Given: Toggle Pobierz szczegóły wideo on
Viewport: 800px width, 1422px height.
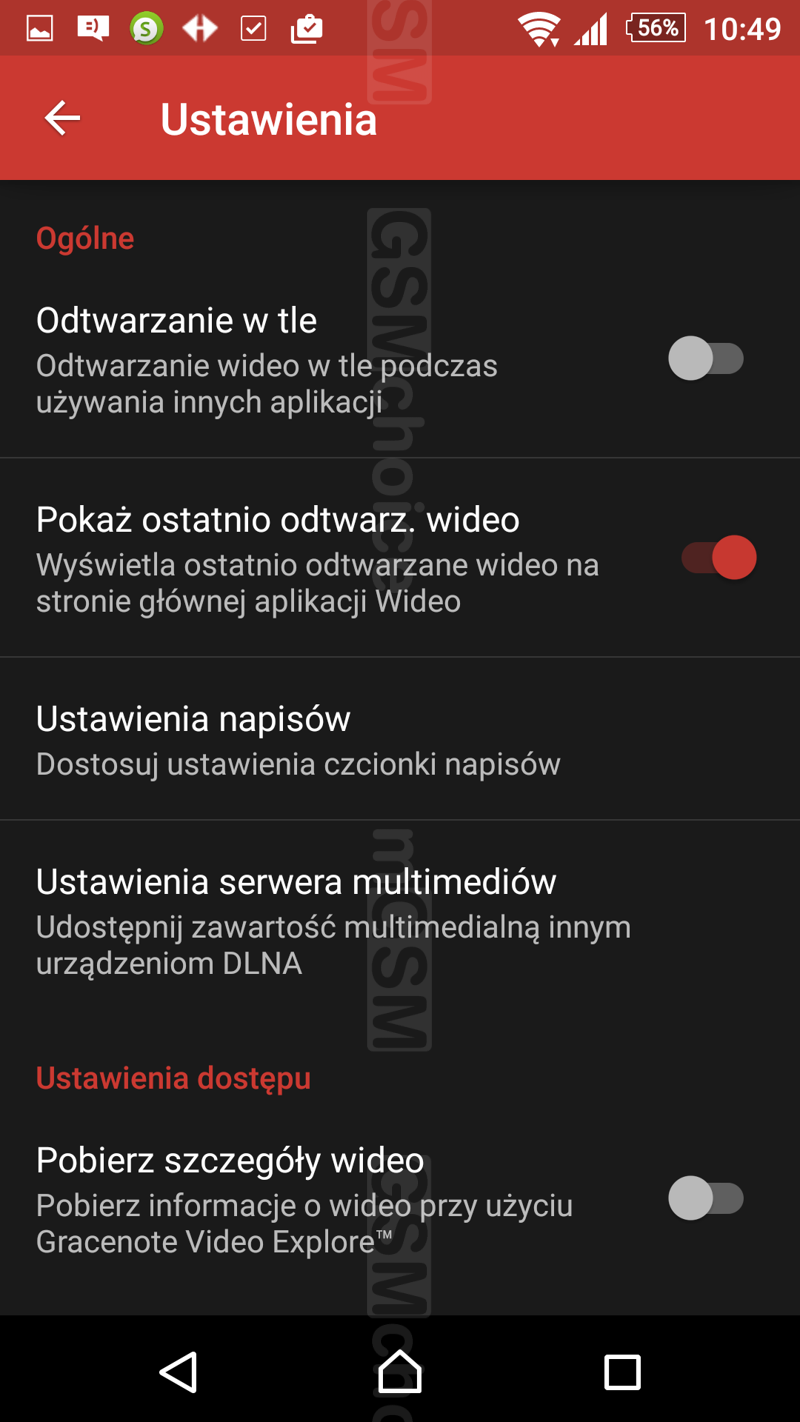Looking at the screenshot, I should [x=706, y=1198].
